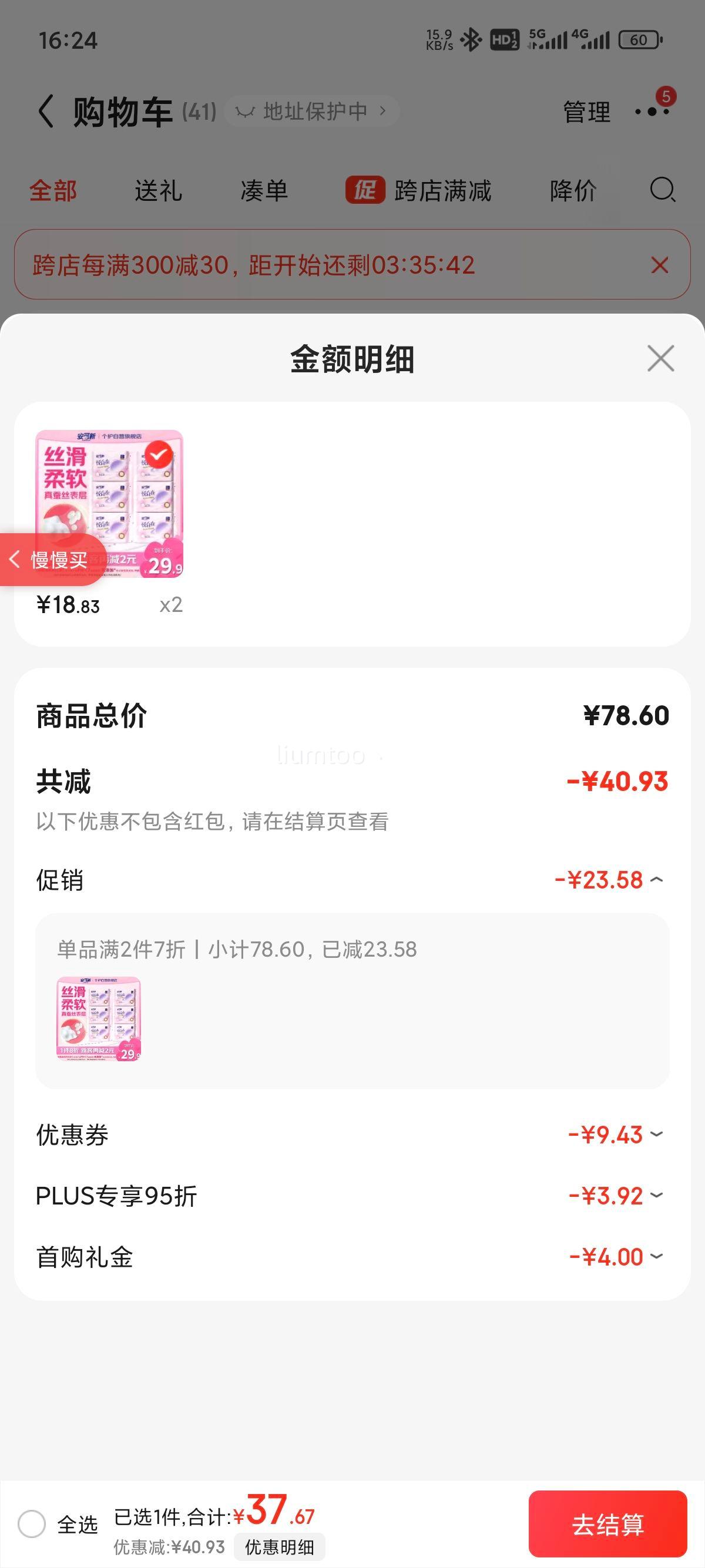Open the 地址保护中 address chip
The width and height of the screenshot is (705, 1568).
pyautogui.click(x=312, y=111)
